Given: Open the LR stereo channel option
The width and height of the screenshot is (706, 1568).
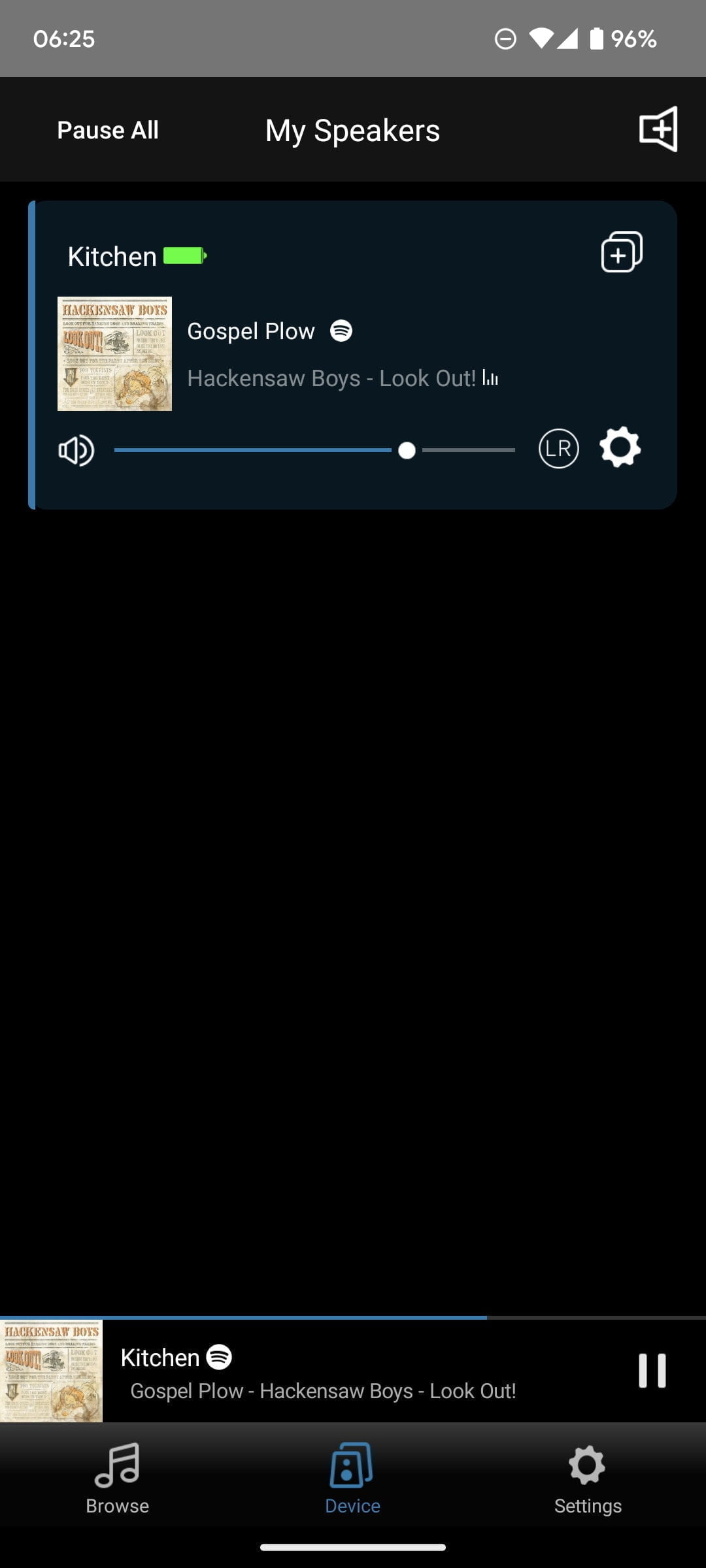Looking at the screenshot, I should pos(558,449).
